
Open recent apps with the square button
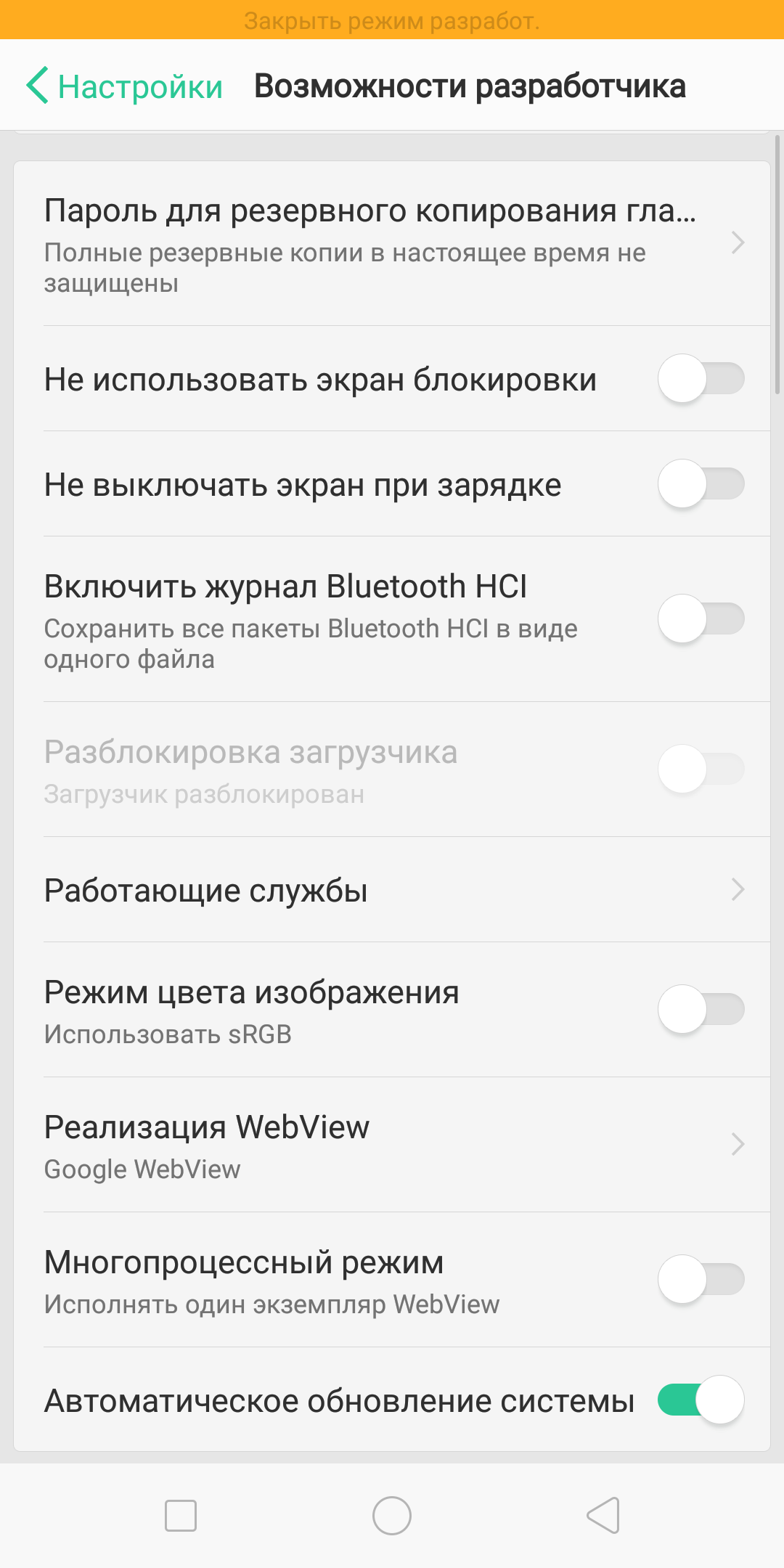tap(181, 1516)
